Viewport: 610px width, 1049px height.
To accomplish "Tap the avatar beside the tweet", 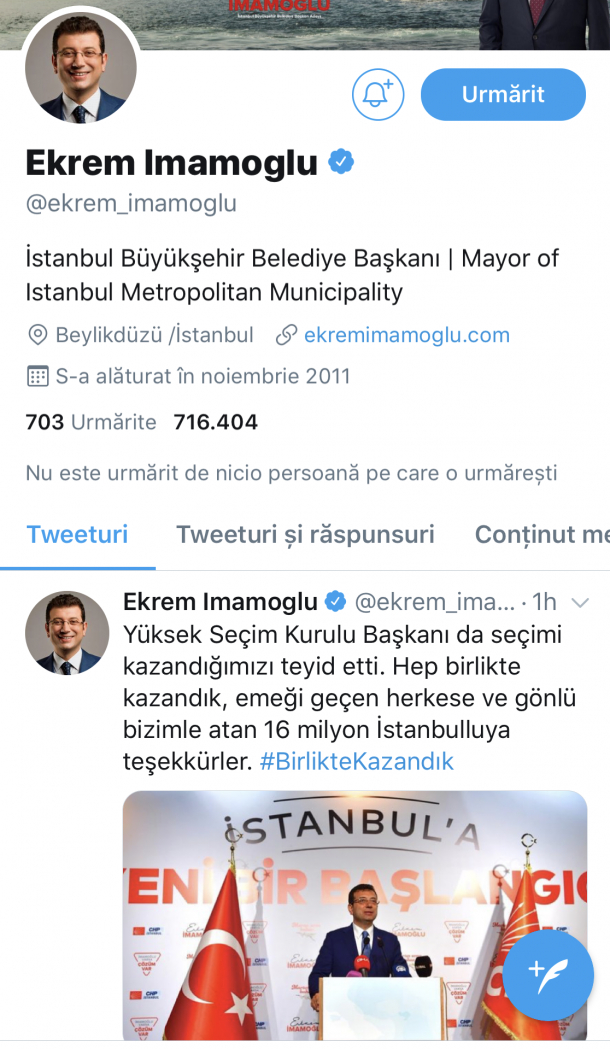I will click(x=67, y=632).
